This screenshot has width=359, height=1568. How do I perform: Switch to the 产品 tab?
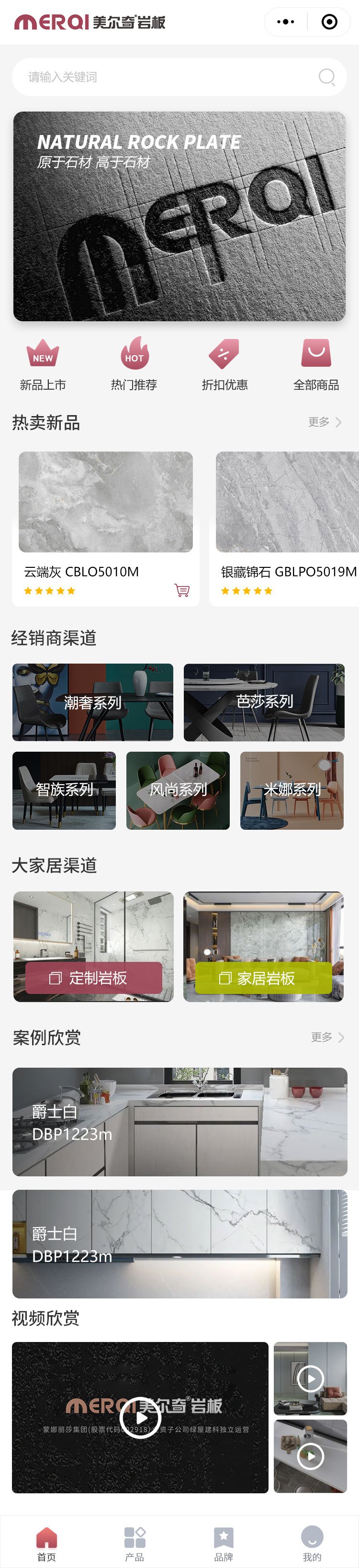coord(135,1544)
